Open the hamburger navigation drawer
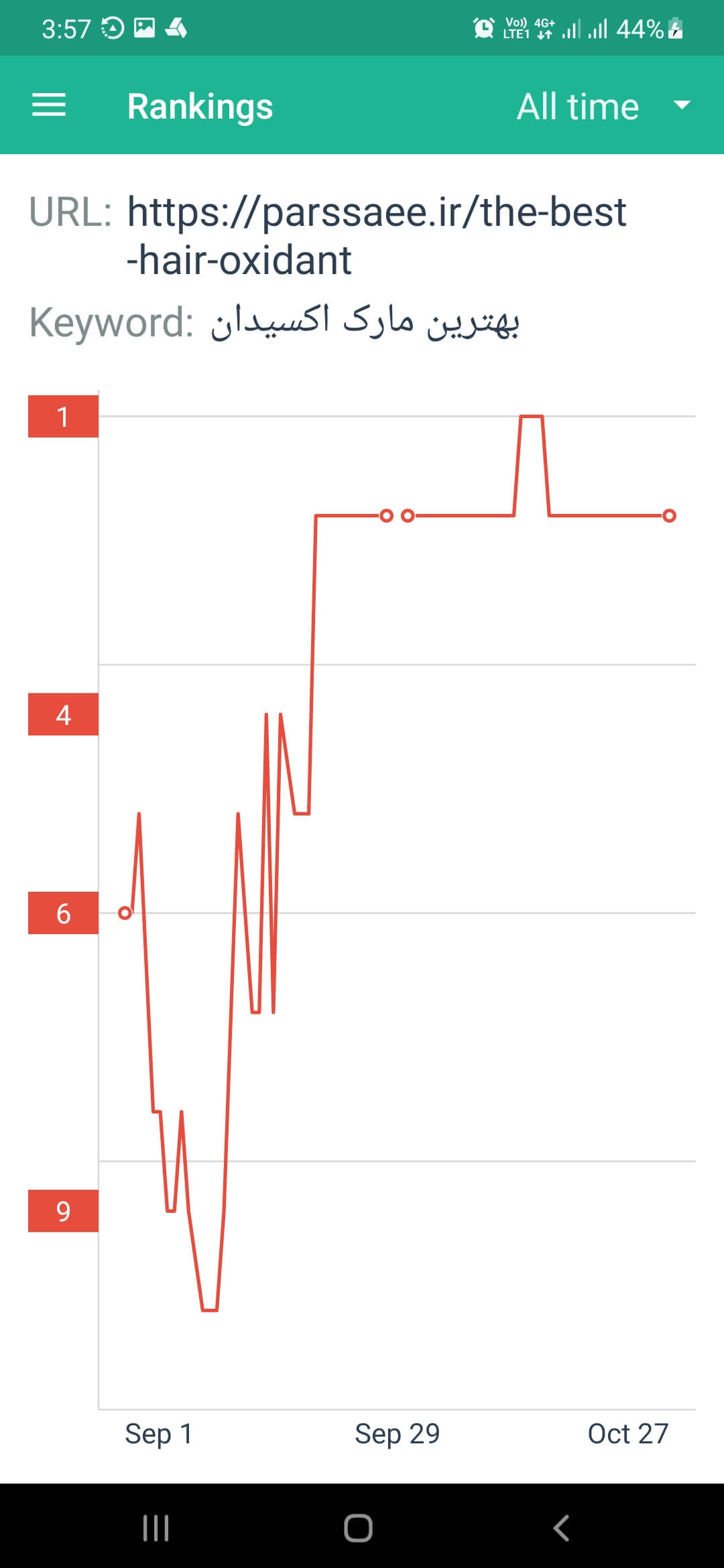 pos(49,105)
